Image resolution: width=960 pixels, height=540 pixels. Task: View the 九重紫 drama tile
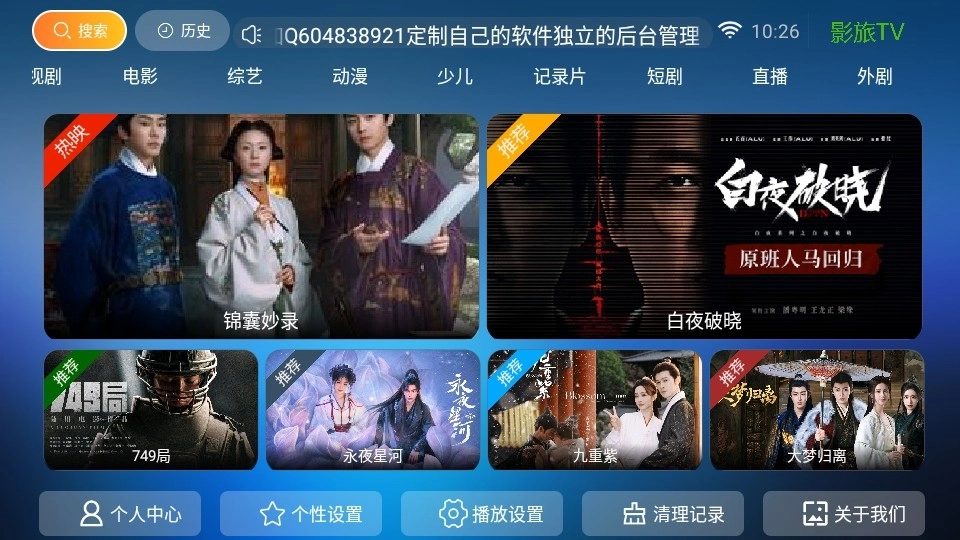[x=595, y=410]
